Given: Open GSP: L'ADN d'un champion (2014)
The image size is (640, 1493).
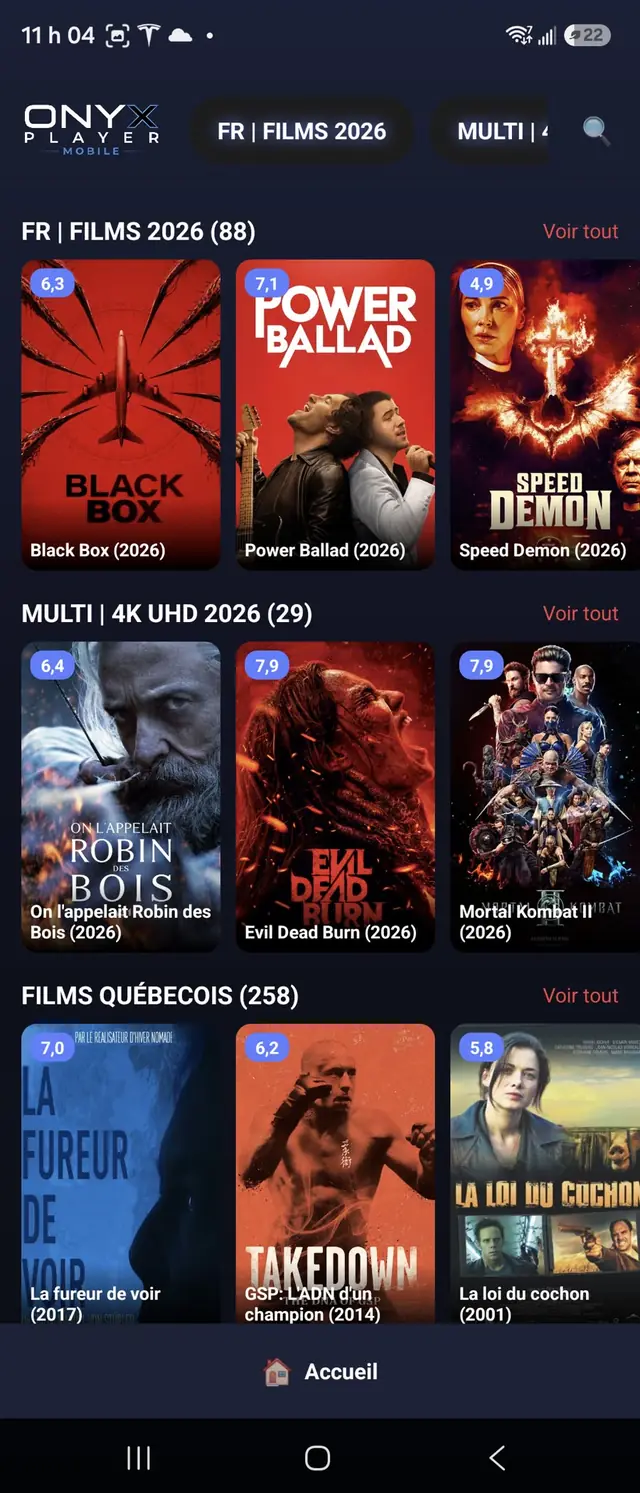Looking at the screenshot, I should (x=335, y=1174).
